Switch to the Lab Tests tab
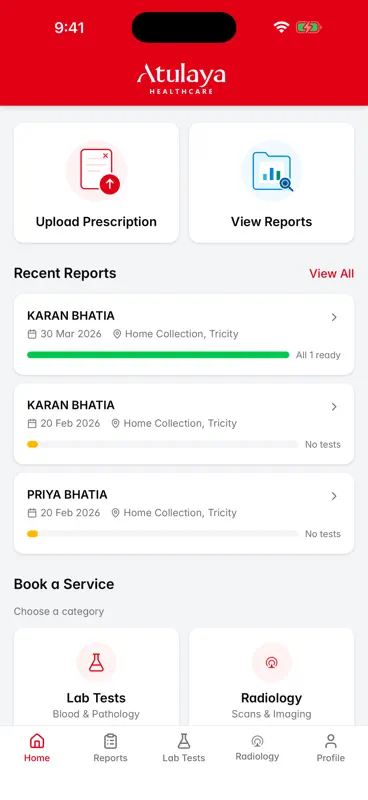The width and height of the screenshot is (368, 800). click(x=184, y=748)
